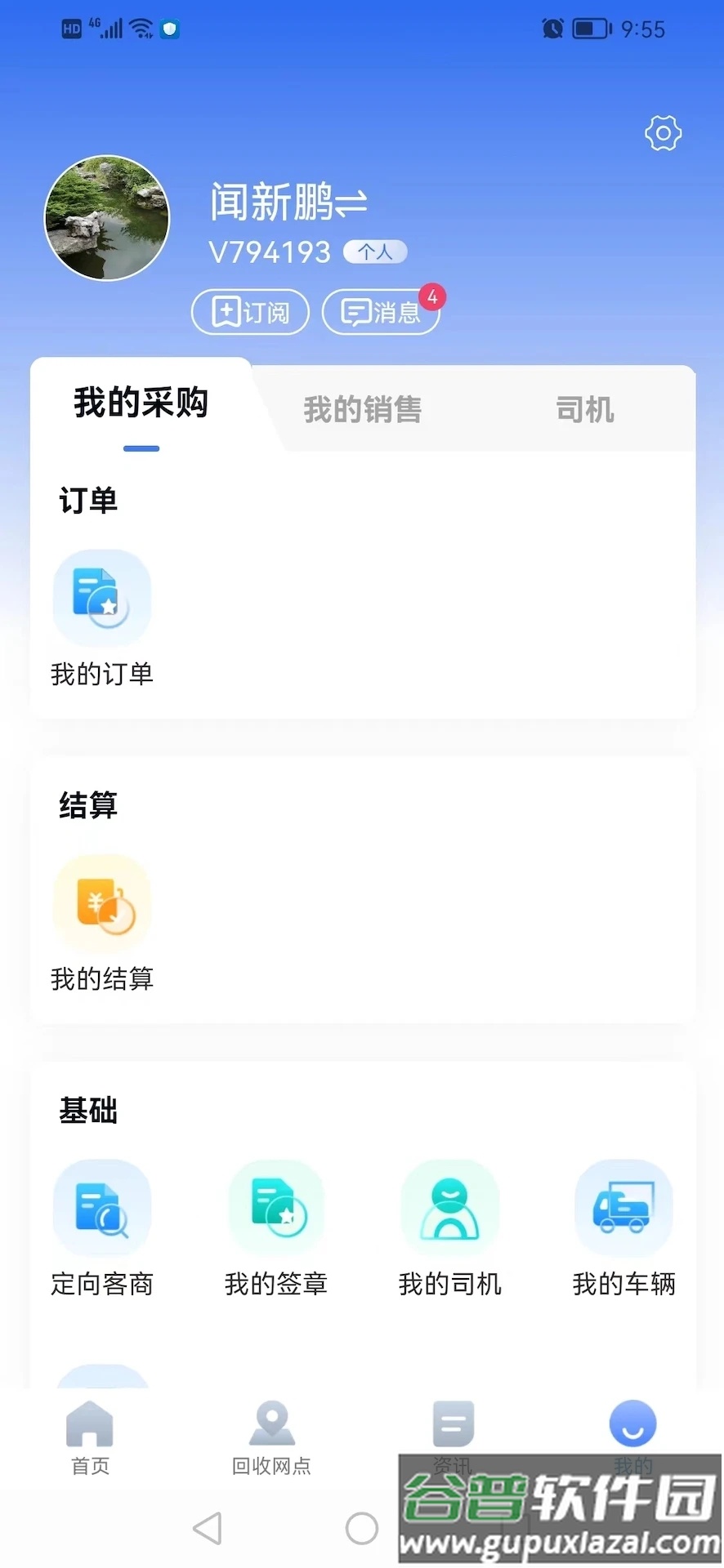Switch account via arrows beside 闻新鹏
Screen dimensions: 724x1568
tap(351, 203)
